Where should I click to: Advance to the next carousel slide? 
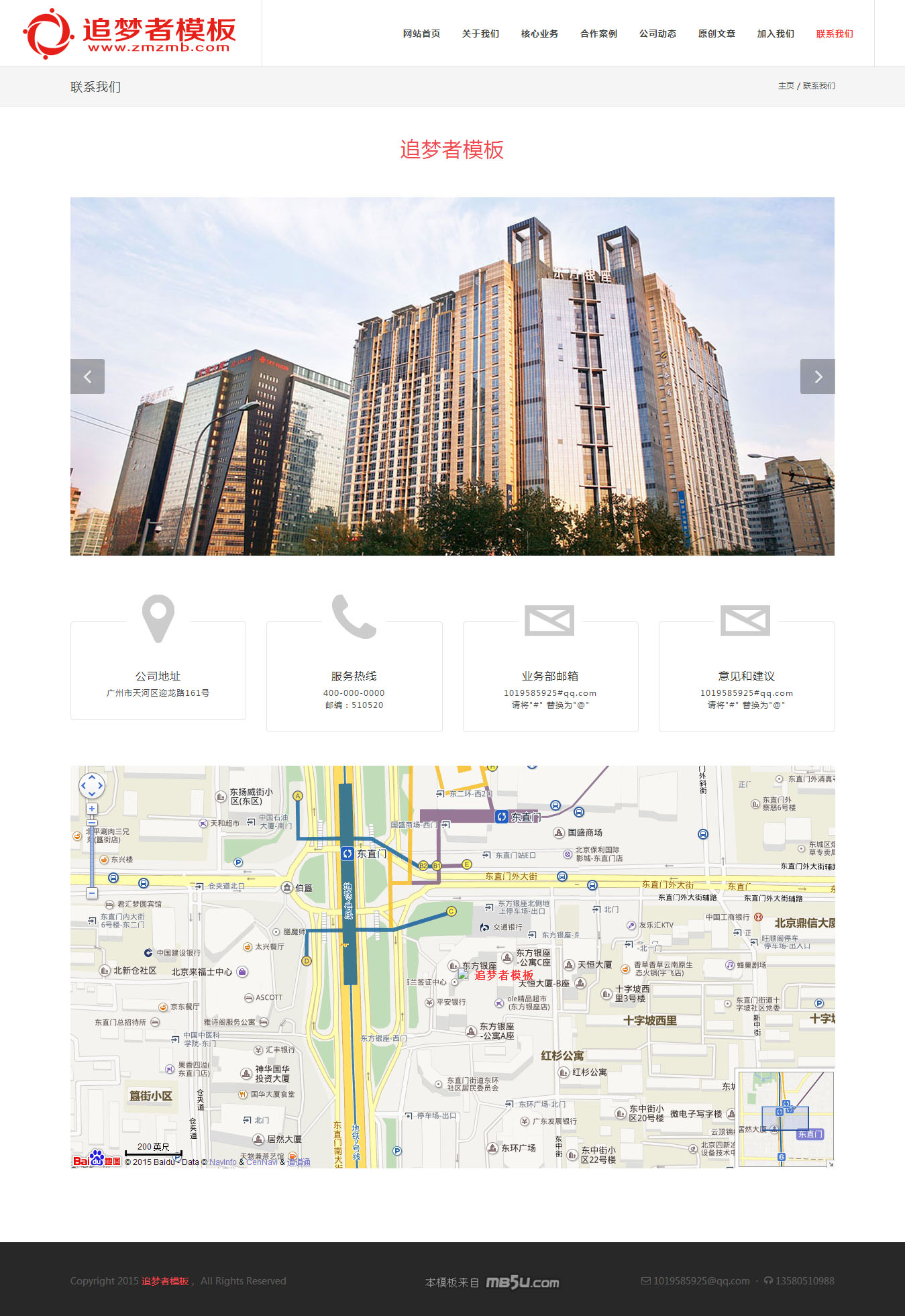pyautogui.click(x=817, y=376)
